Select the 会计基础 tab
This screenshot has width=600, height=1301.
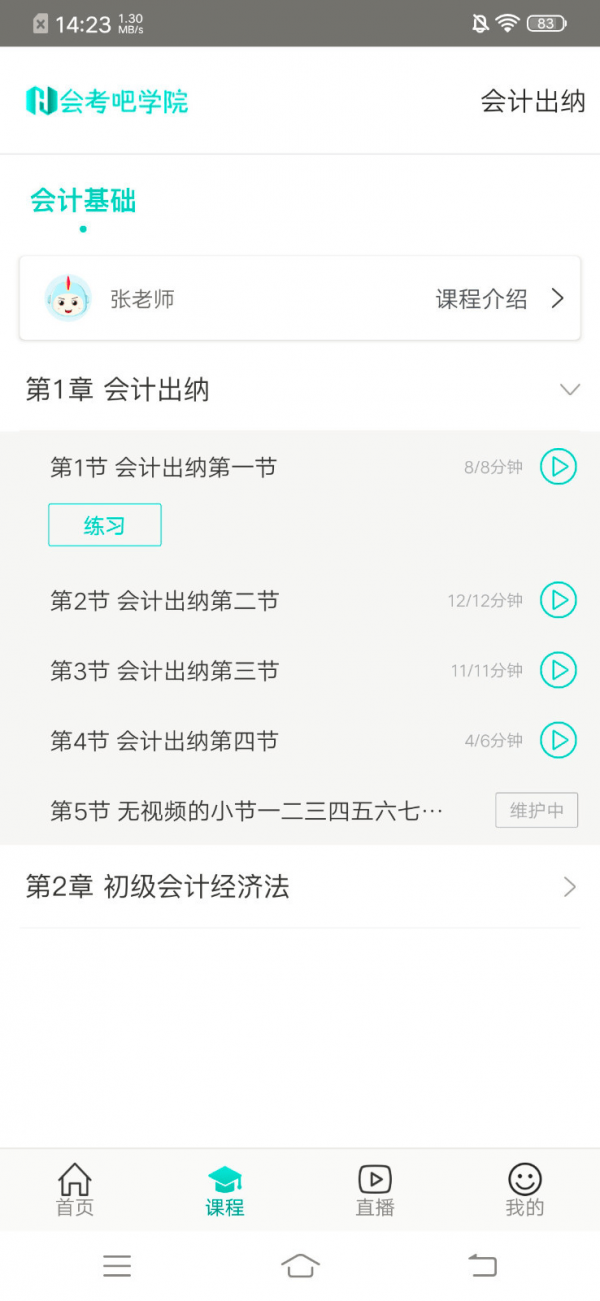point(83,201)
